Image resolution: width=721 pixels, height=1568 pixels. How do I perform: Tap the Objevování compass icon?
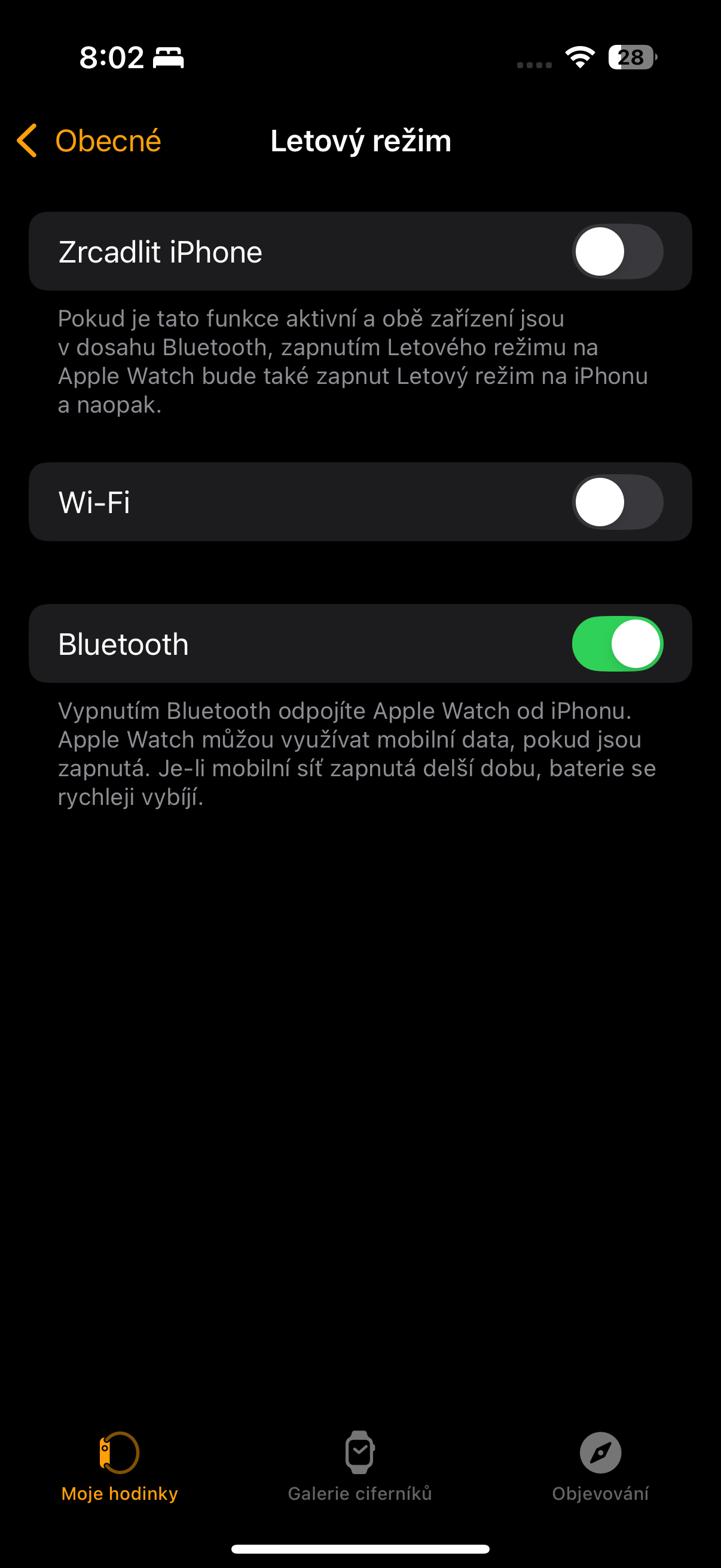[600, 1451]
